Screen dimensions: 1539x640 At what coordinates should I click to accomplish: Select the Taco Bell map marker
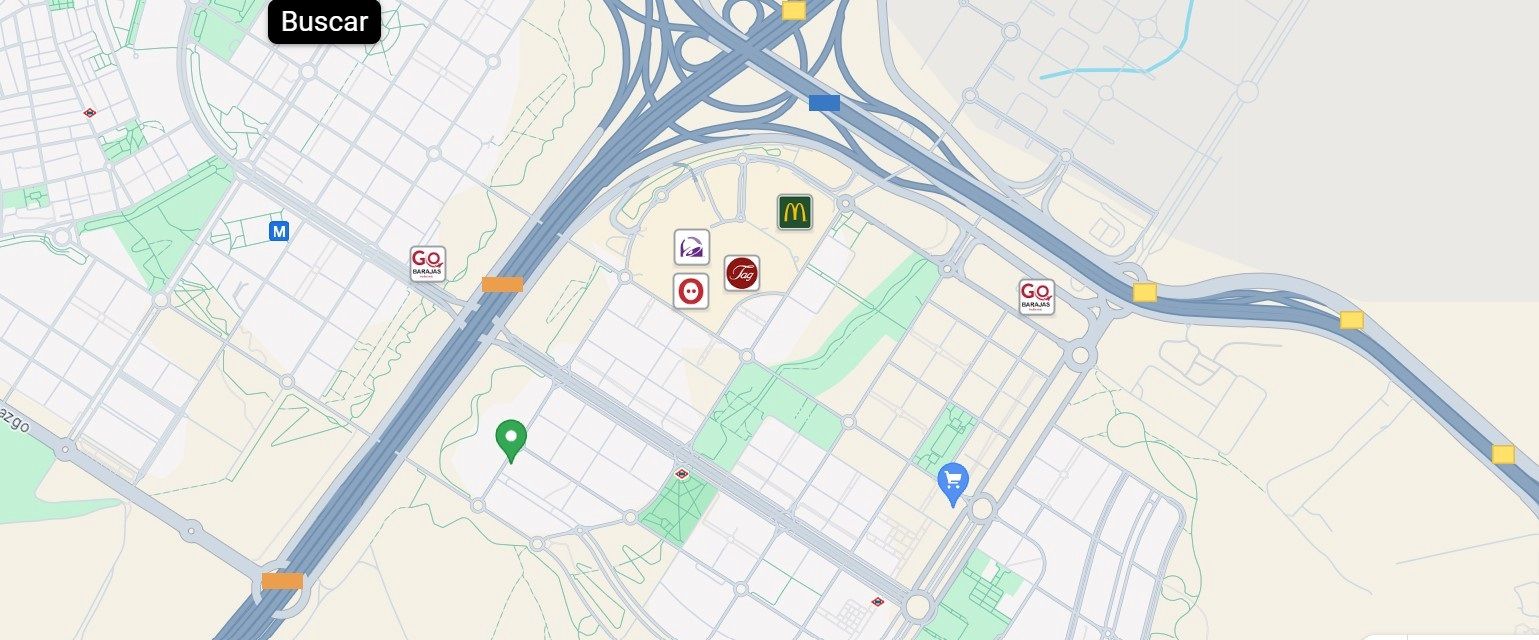[692, 247]
